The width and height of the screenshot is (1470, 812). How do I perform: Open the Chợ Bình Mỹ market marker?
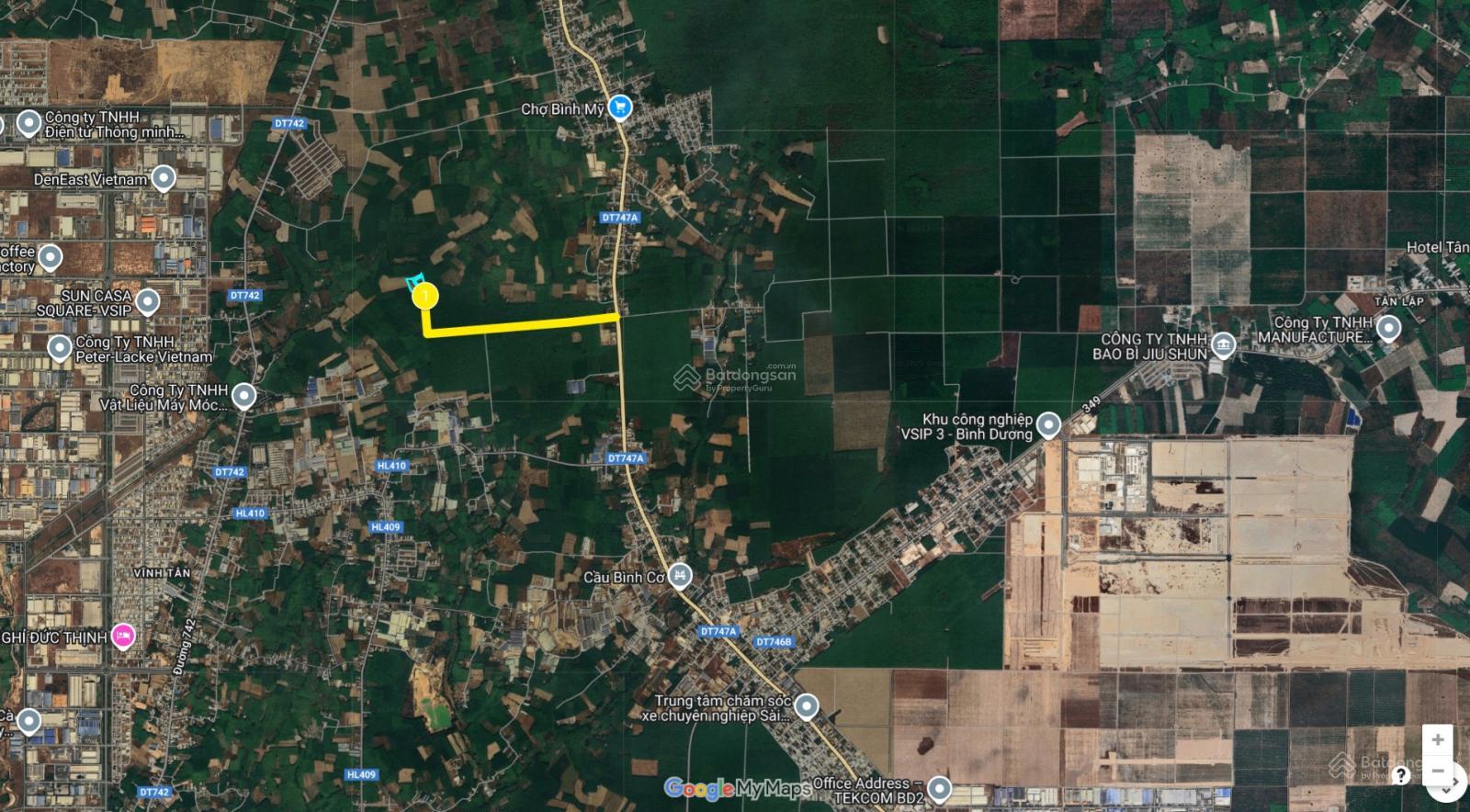point(621,108)
